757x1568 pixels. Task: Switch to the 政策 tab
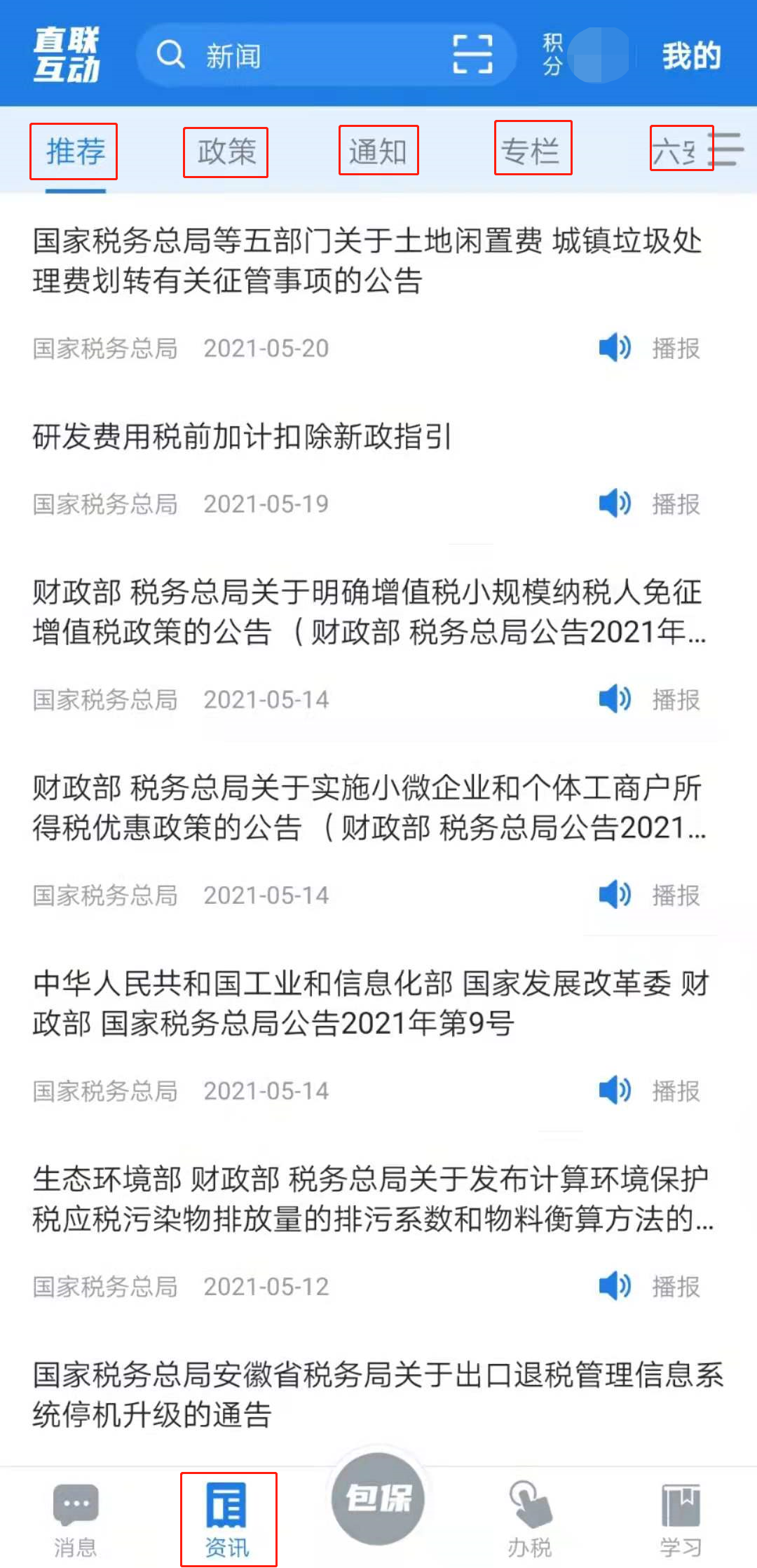[226, 151]
